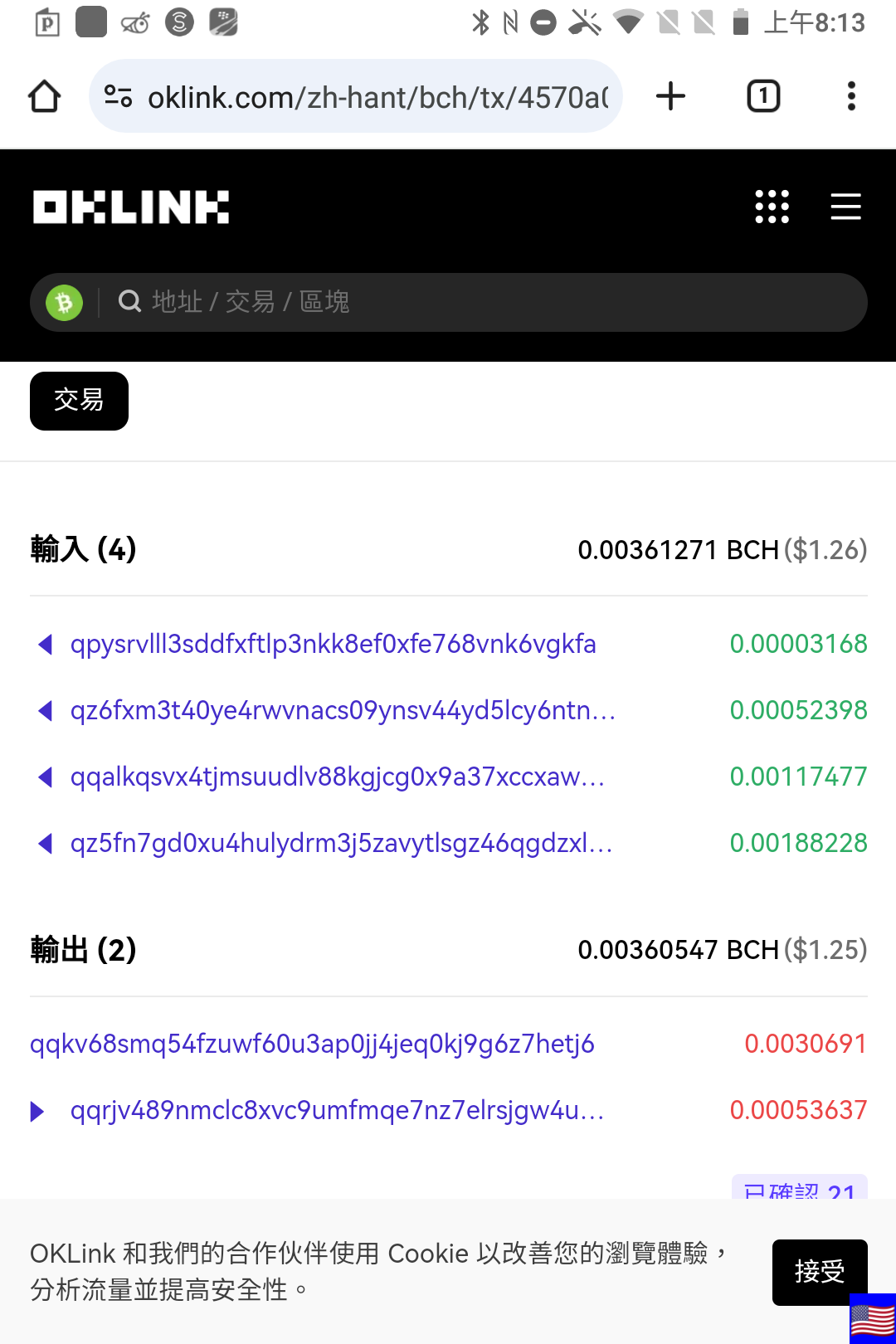Open input address starting with qz6fxm3t40ye
The width and height of the screenshot is (896, 1344).
coord(343,710)
